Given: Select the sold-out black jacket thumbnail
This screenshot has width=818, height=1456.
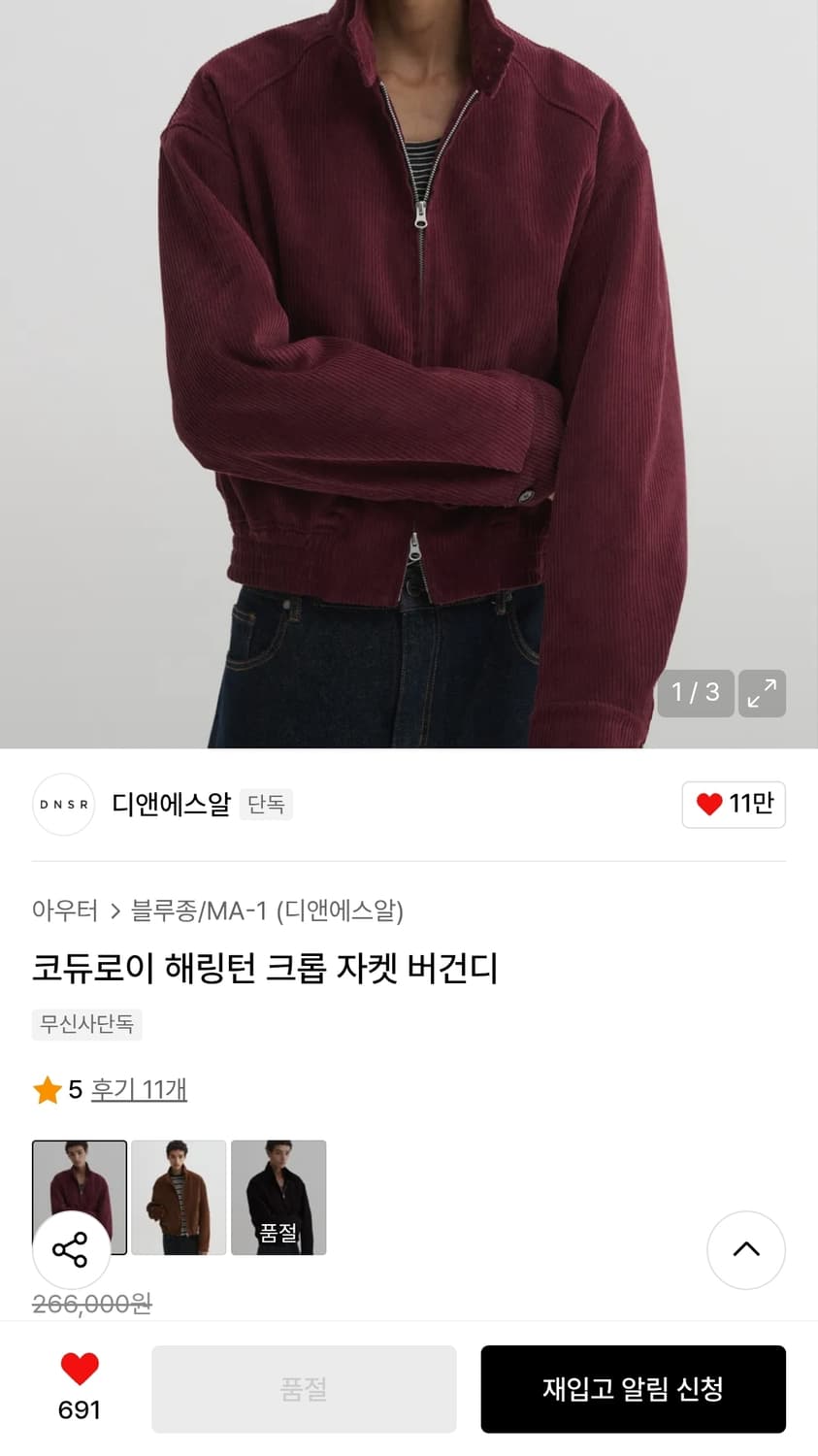Looking at the screenshot, I should point(278,1197).
